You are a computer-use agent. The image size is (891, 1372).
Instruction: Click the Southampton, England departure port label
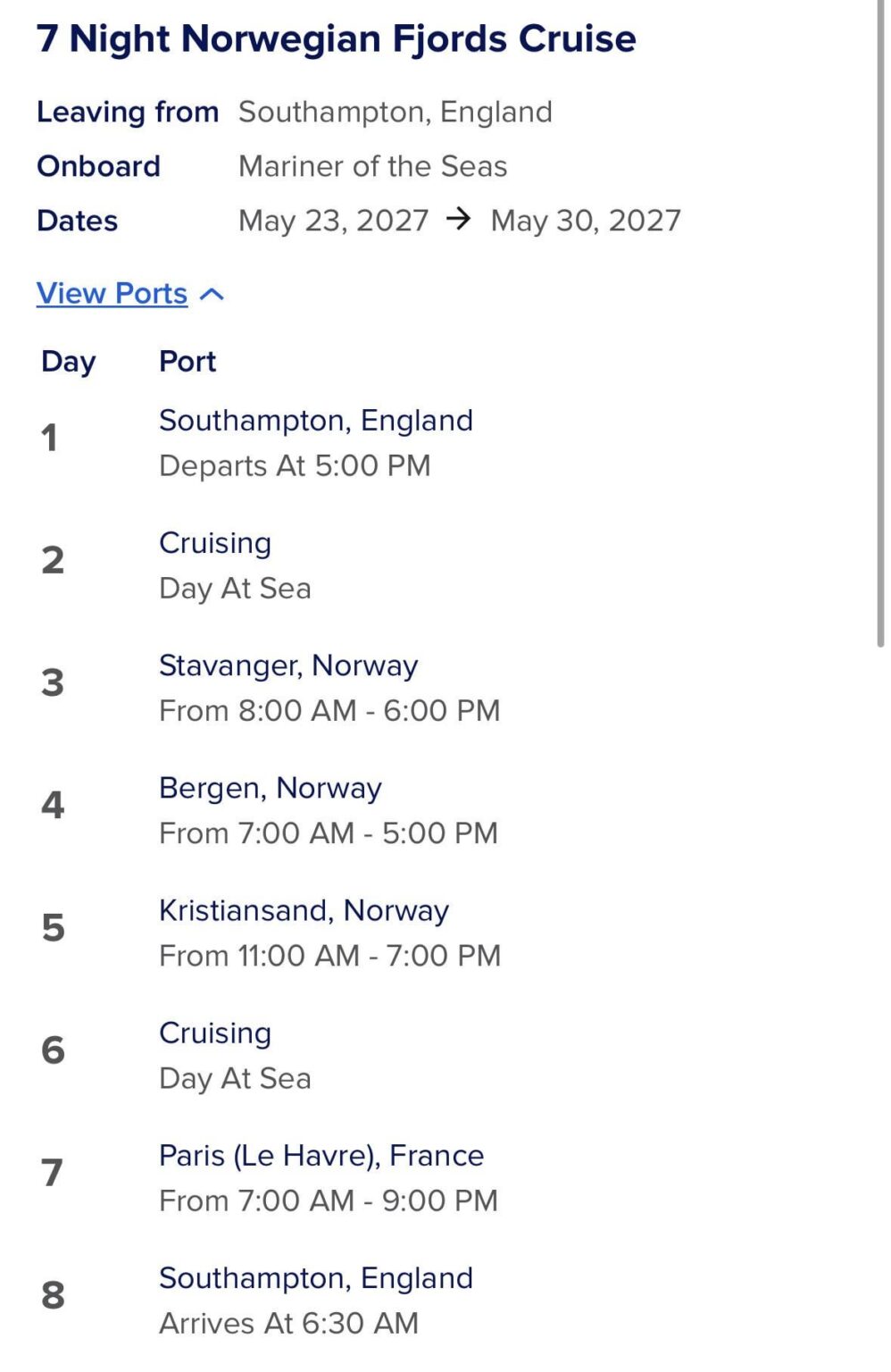pos(395,111)
